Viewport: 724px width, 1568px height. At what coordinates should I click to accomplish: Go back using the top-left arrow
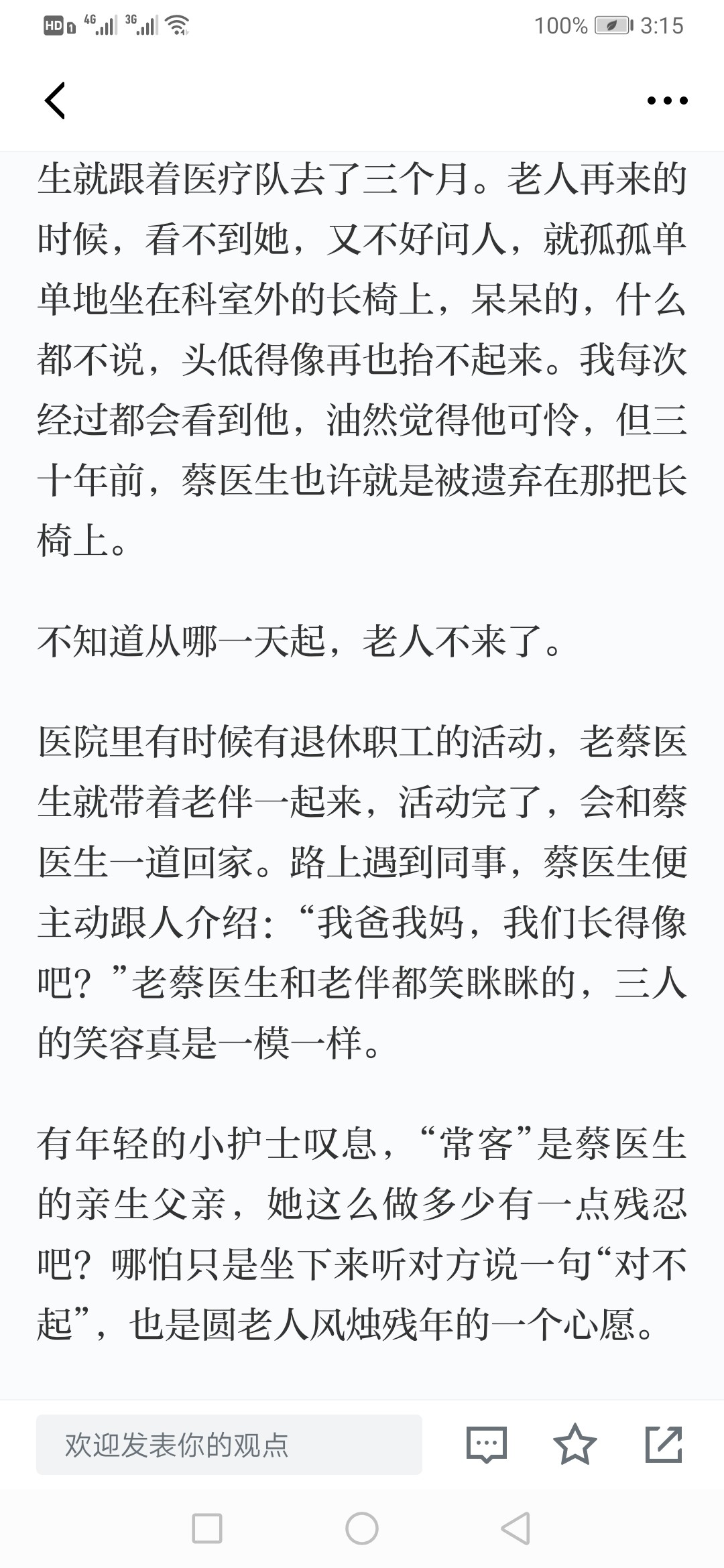click(x=55, y=101)
